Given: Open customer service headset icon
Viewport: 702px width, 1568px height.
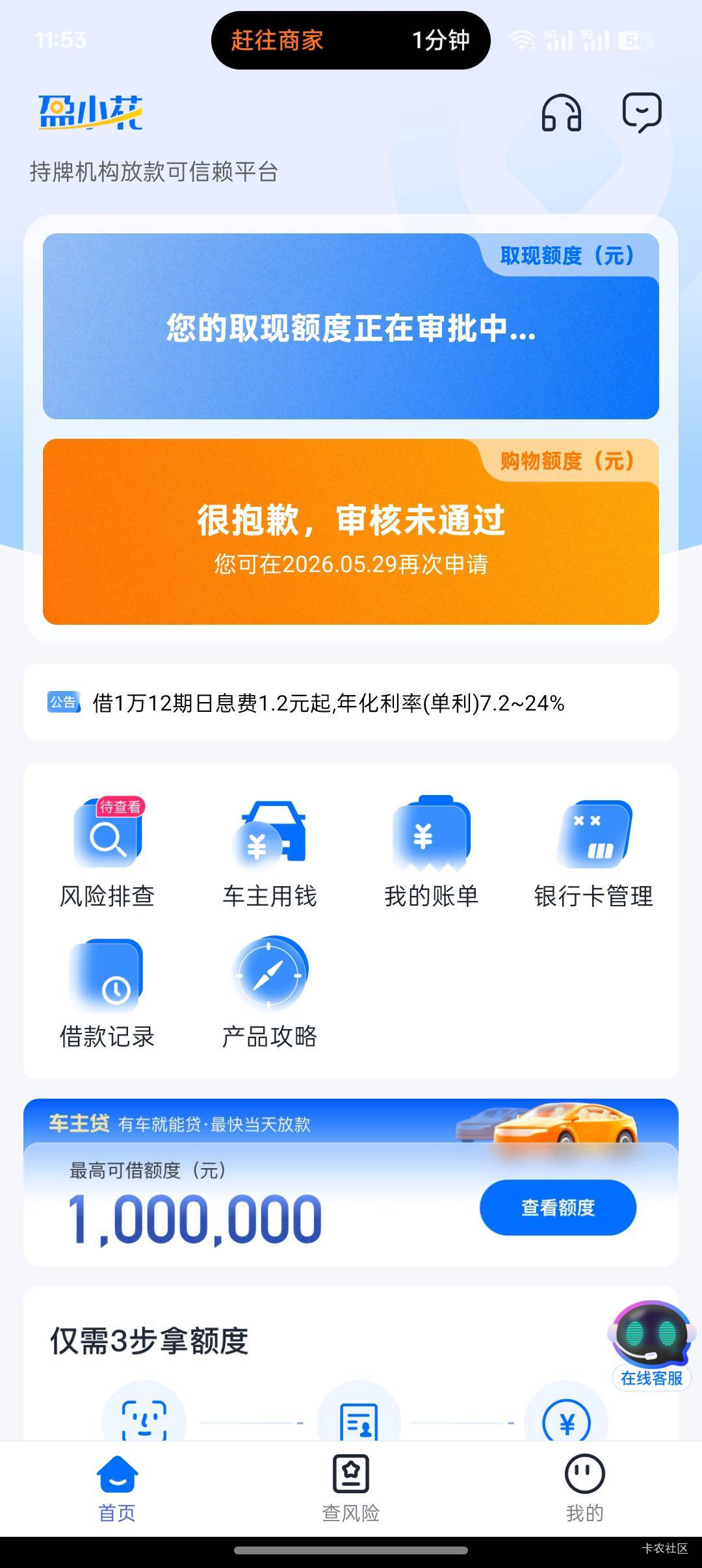Looking at the screenshot, I should point(562,113).
